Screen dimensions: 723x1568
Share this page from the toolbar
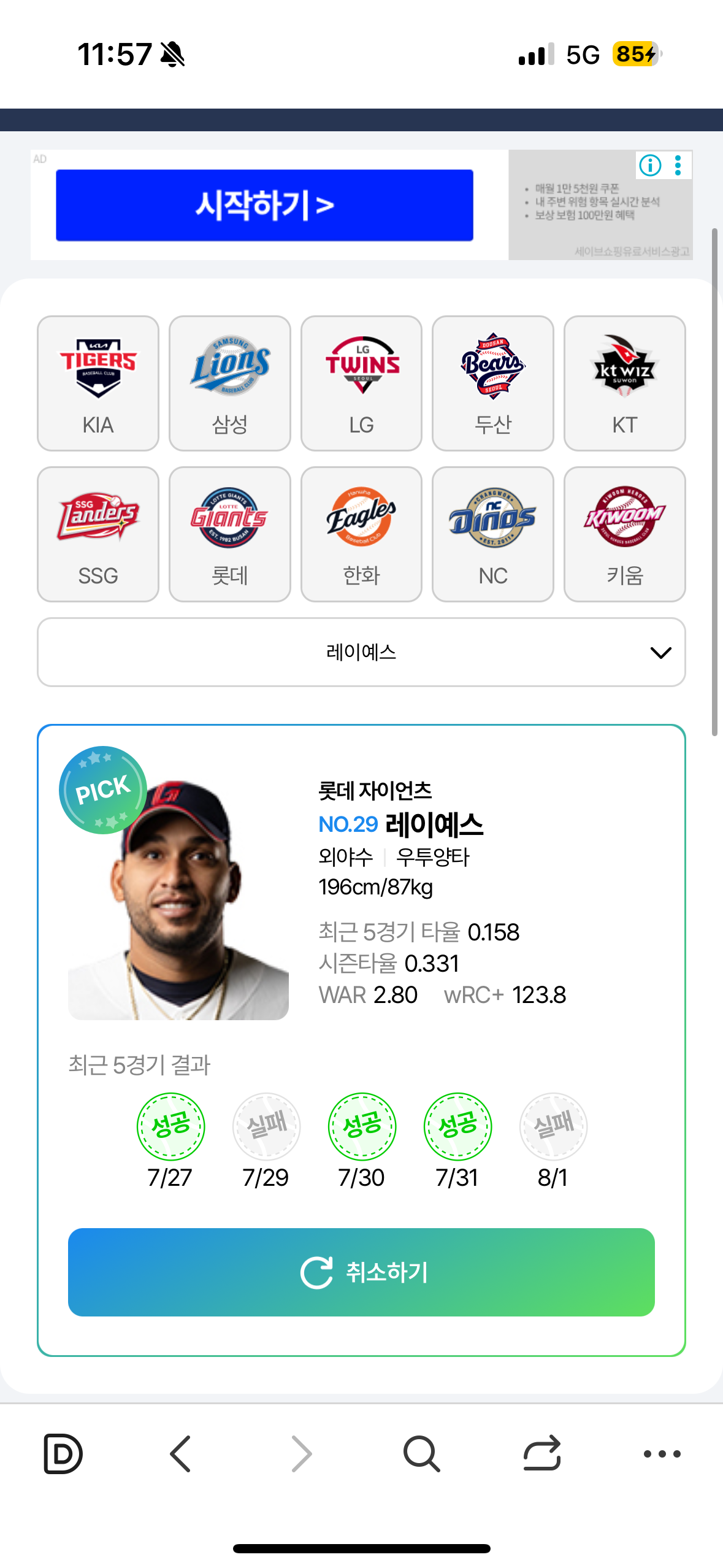(x=542, y=1453)
